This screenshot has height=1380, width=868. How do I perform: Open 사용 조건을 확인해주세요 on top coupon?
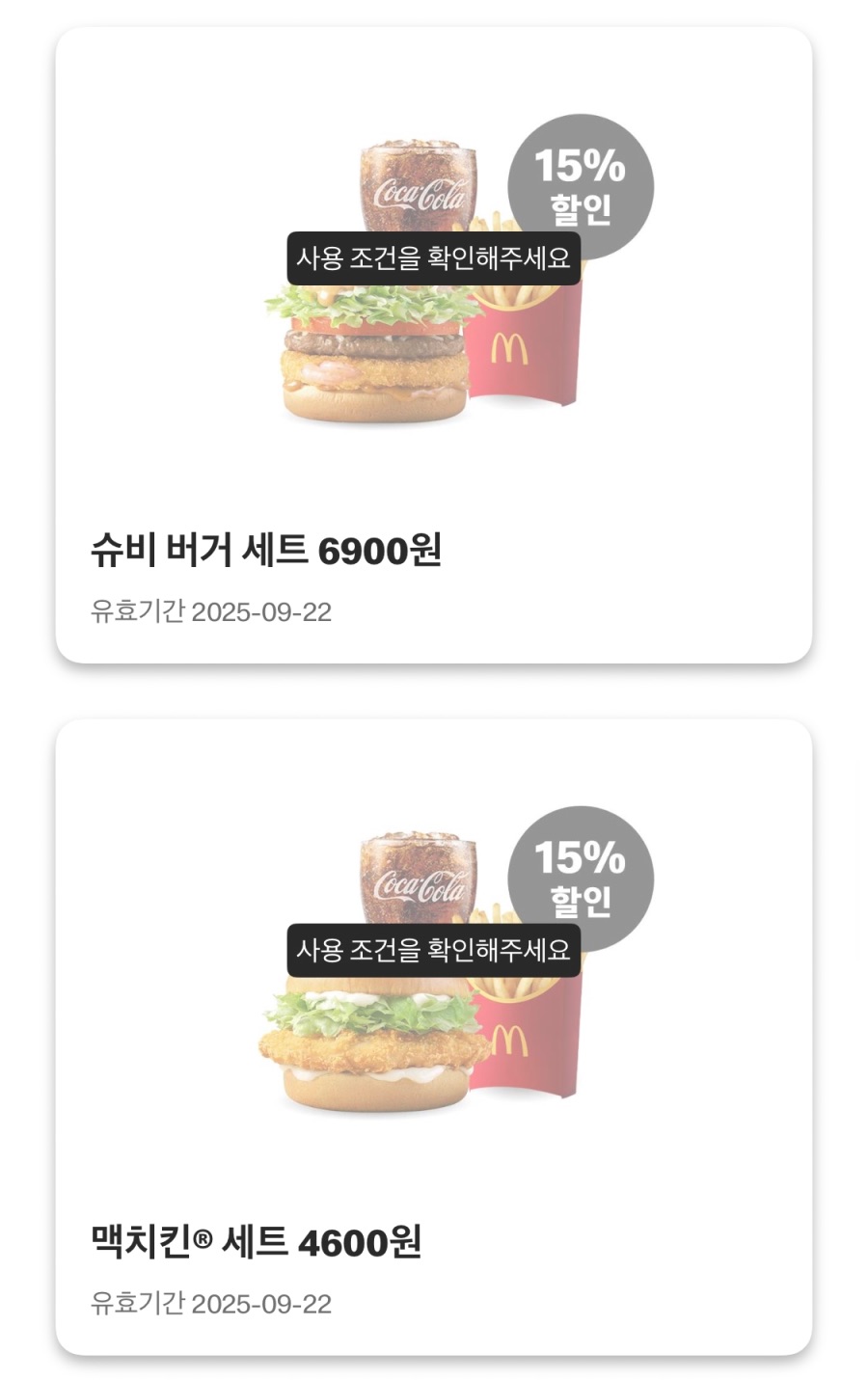[x=432, y=258]
